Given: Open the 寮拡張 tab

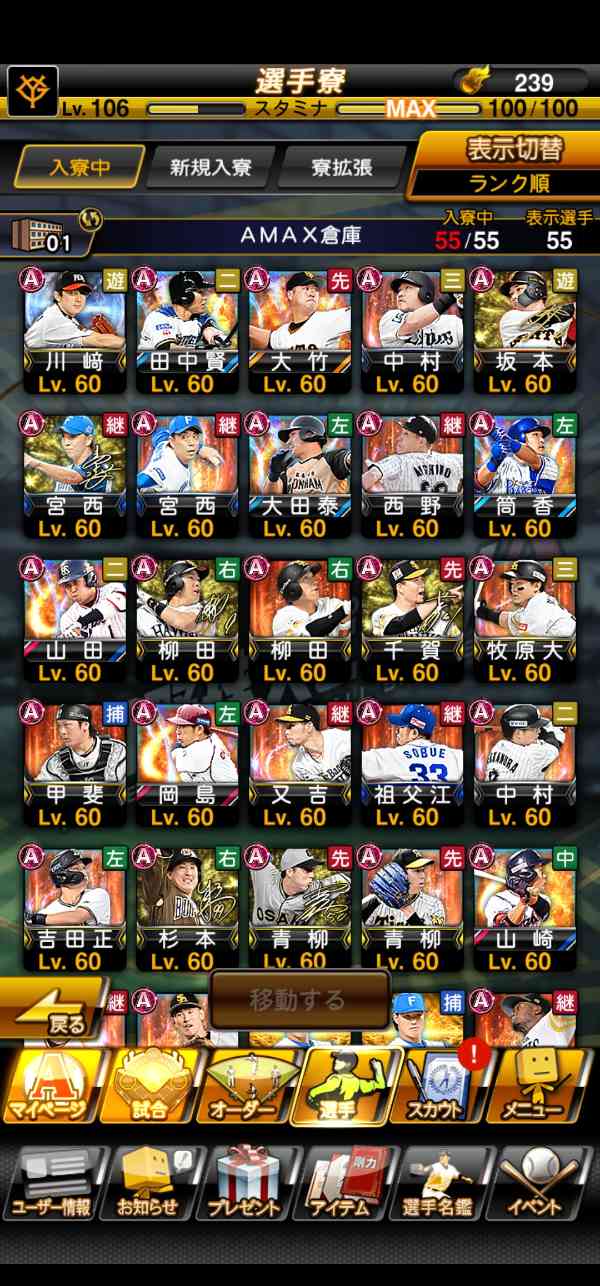Looking at the screenshot, I should [x=342, y=167].
